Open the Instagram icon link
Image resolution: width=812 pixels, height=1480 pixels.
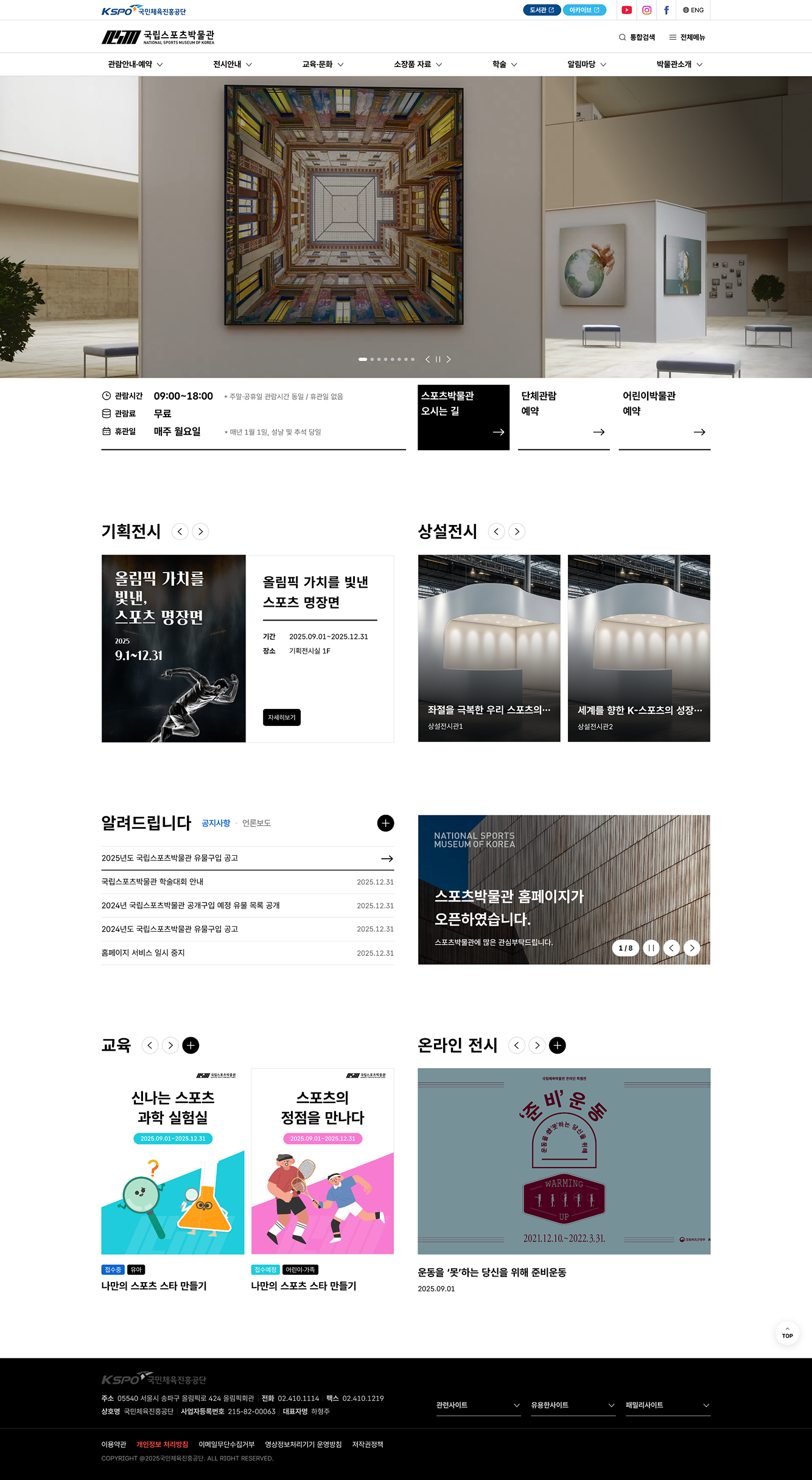(646, 10)
